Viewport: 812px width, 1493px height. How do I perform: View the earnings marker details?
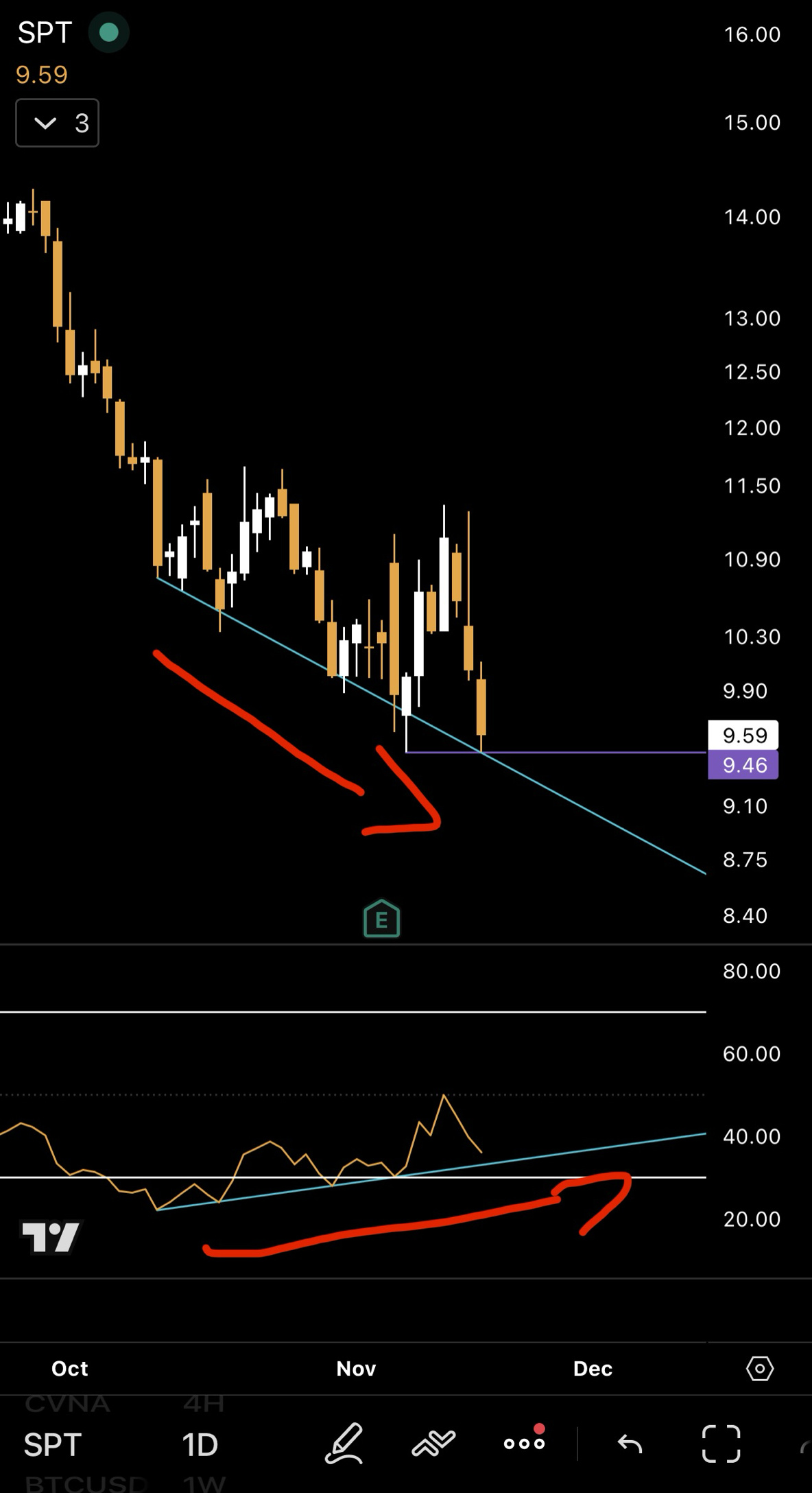(381, 918)
